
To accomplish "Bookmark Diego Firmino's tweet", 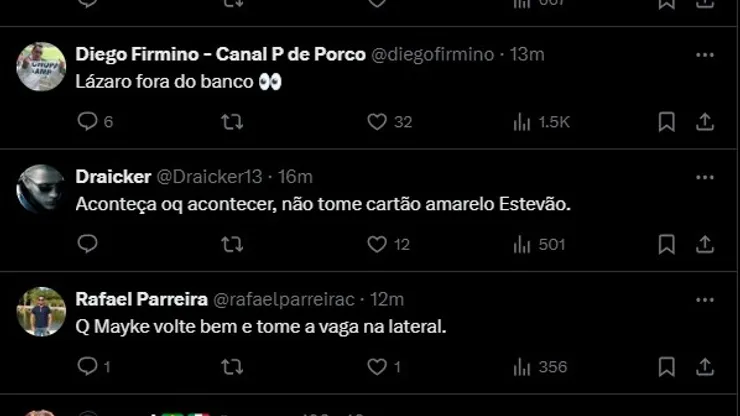I will [666, 122].
